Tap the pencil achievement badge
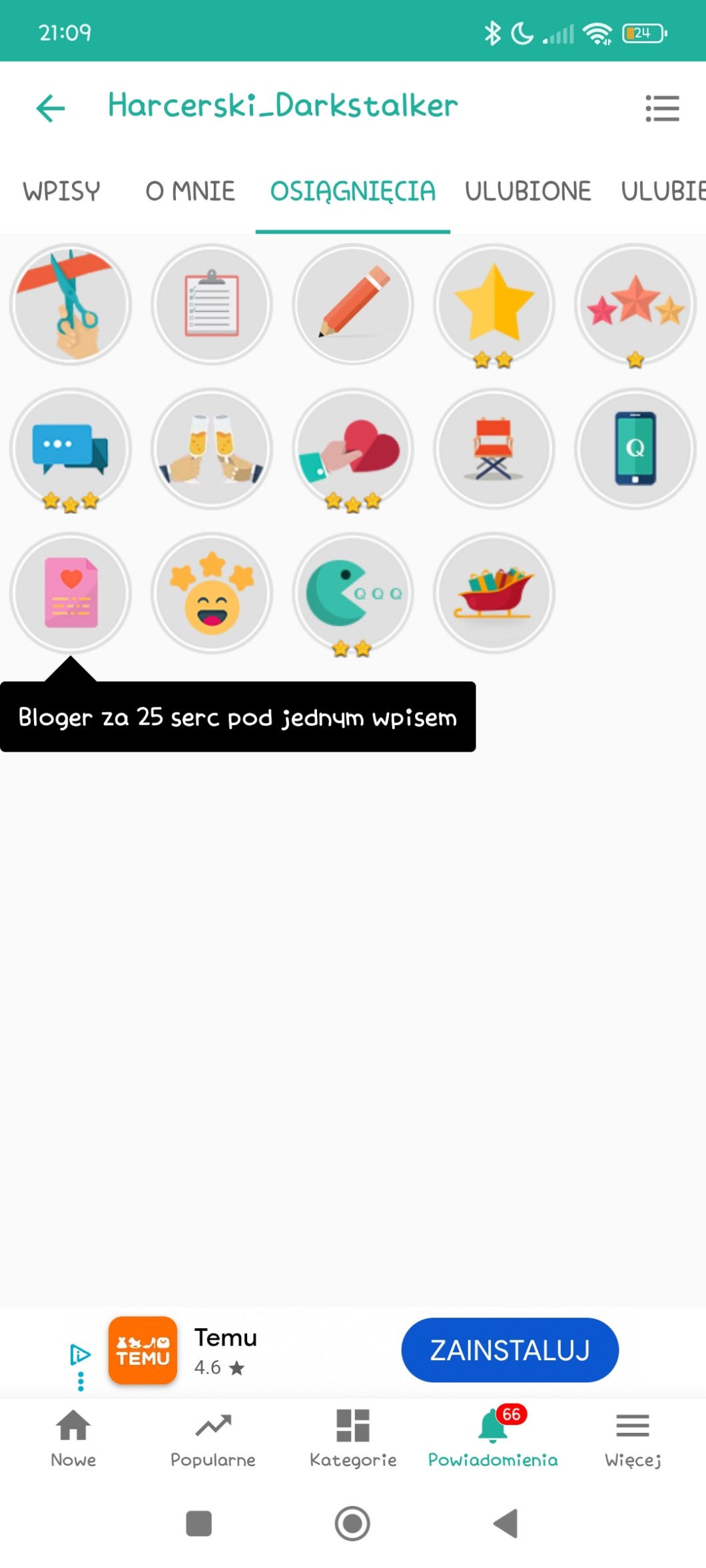 pos(353,304)
